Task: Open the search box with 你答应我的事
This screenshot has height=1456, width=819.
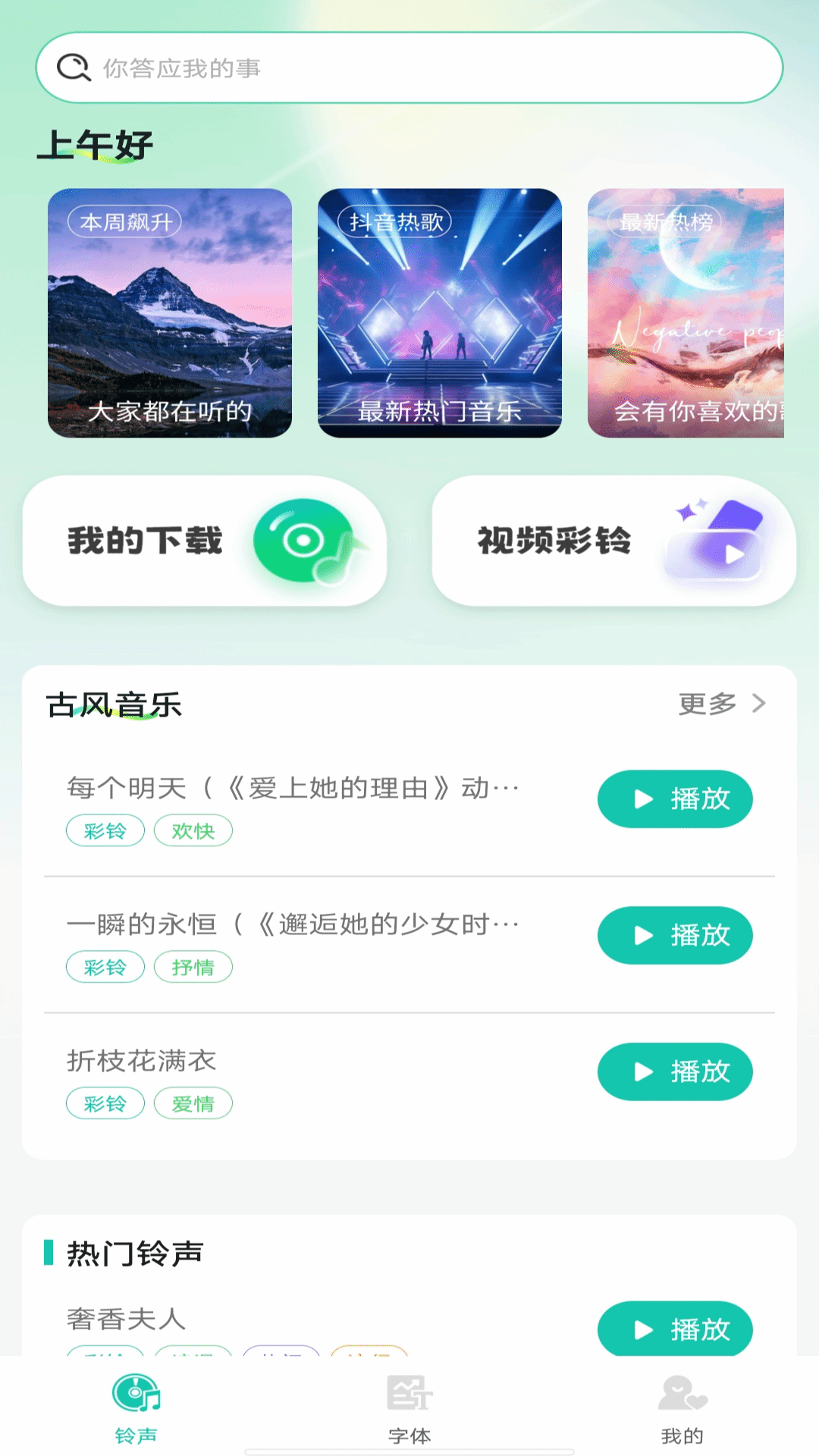Action: pos(409,67)
